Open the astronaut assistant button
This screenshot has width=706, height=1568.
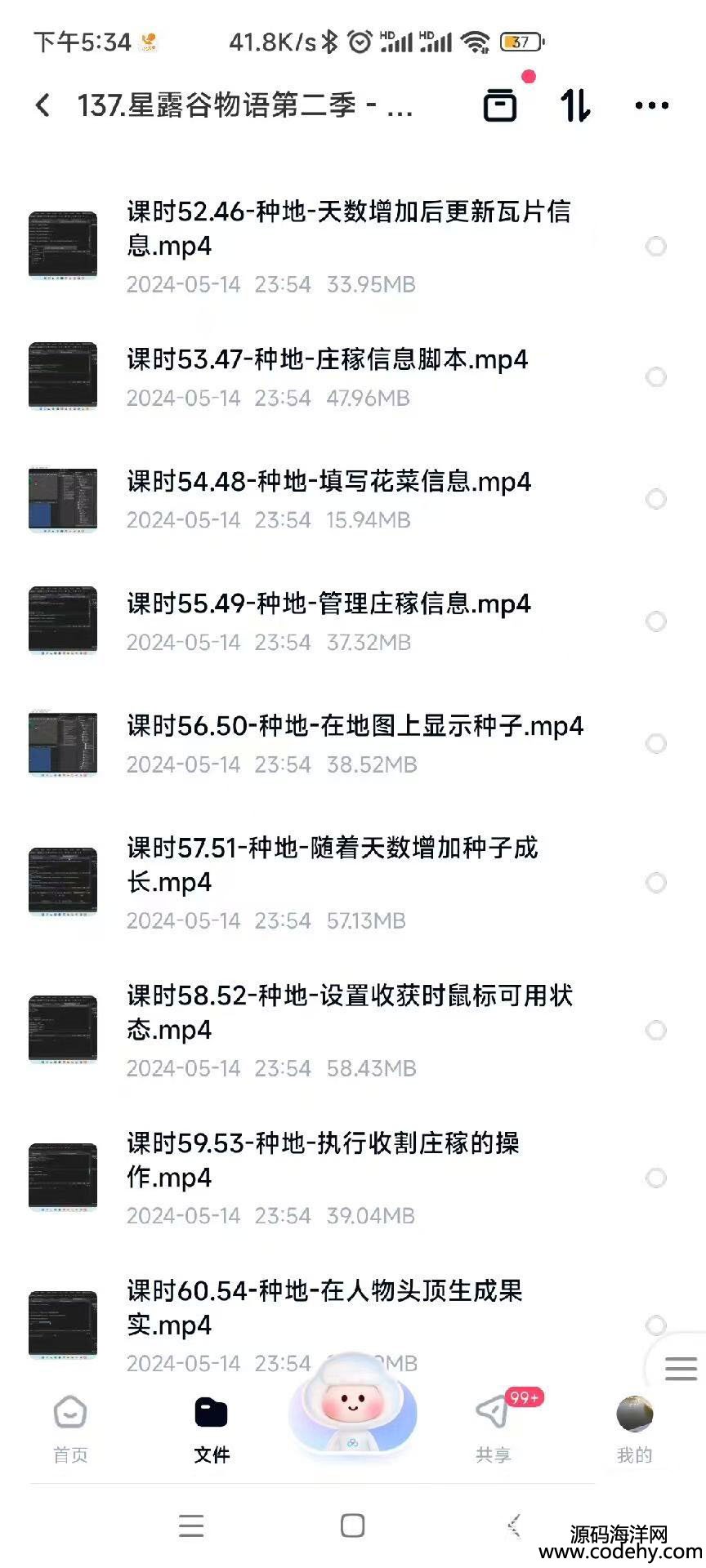point(352,1406)
